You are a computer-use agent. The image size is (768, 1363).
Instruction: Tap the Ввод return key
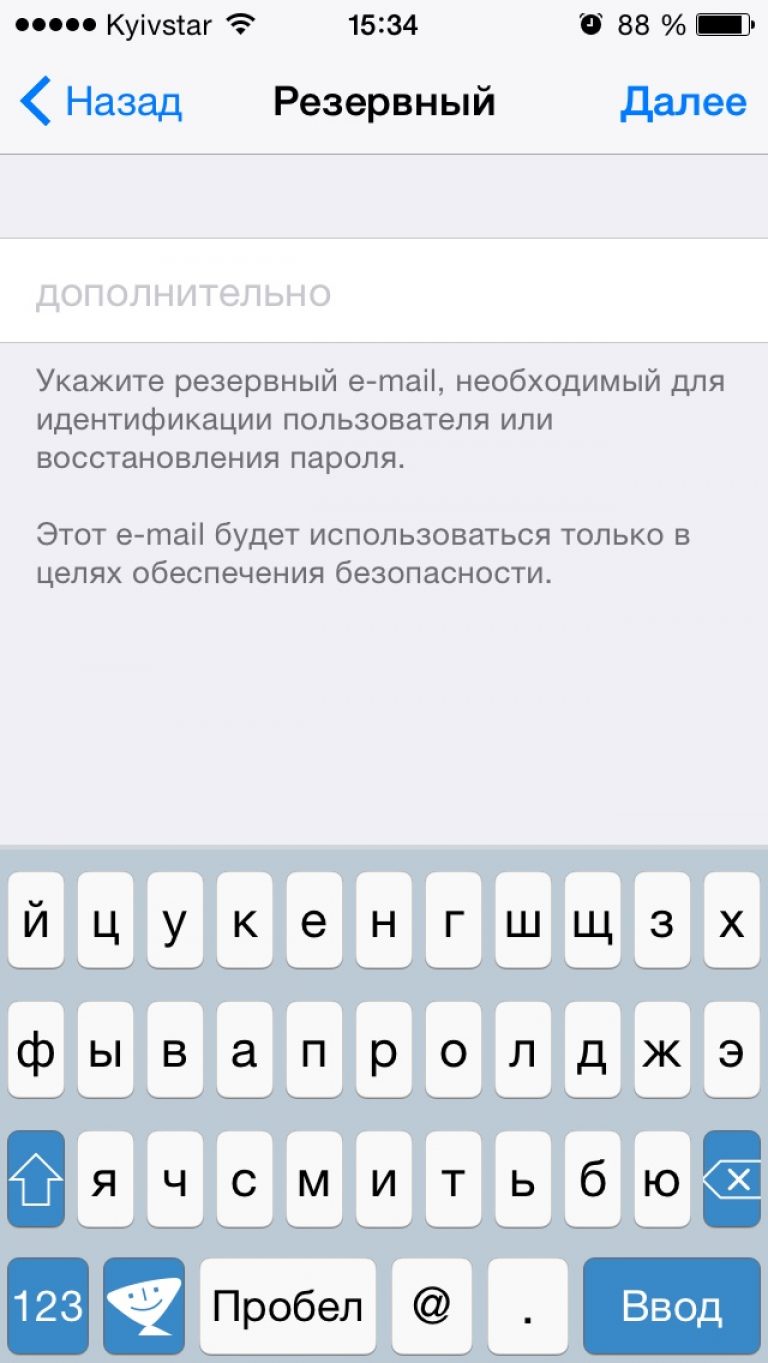[x=671, y=1305]
